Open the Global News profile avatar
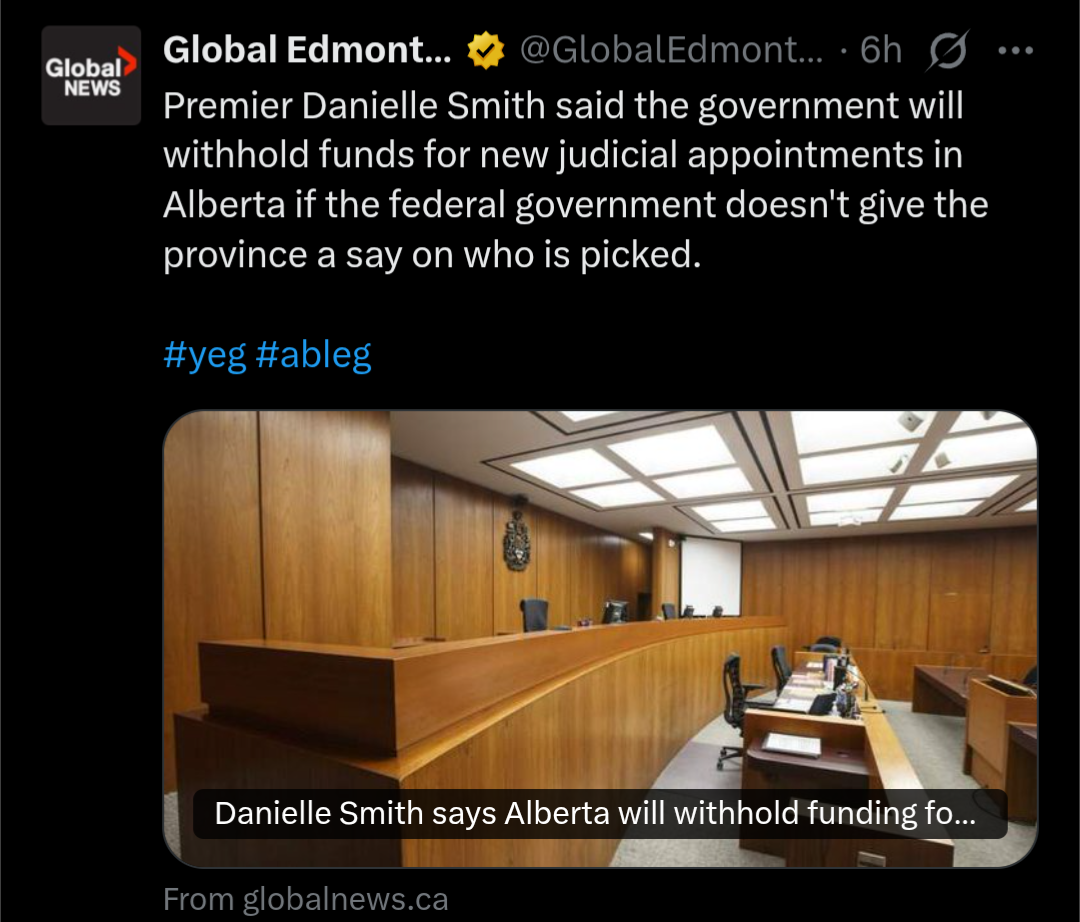Screen dimensions: 1080x922 point(91,75)
